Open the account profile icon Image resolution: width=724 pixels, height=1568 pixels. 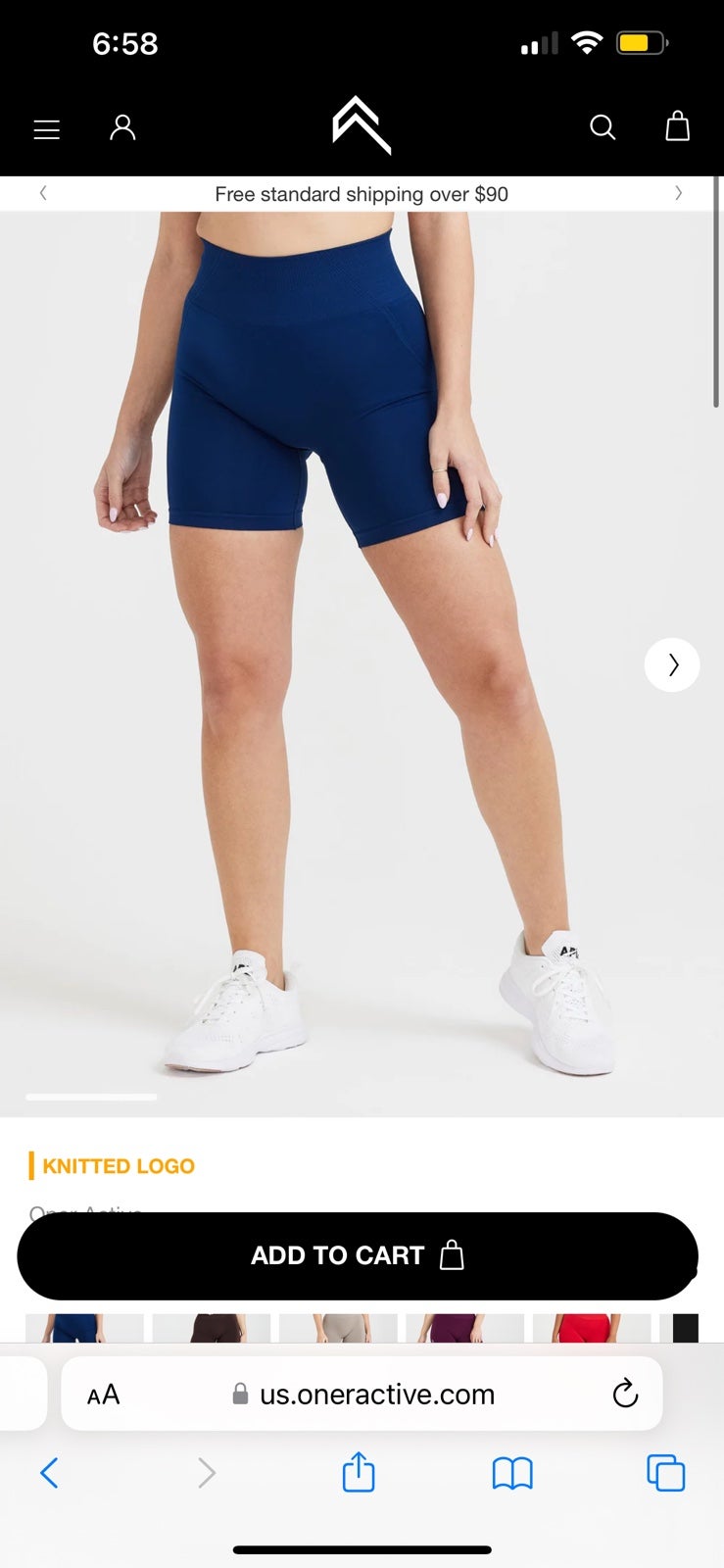(122, 127)
